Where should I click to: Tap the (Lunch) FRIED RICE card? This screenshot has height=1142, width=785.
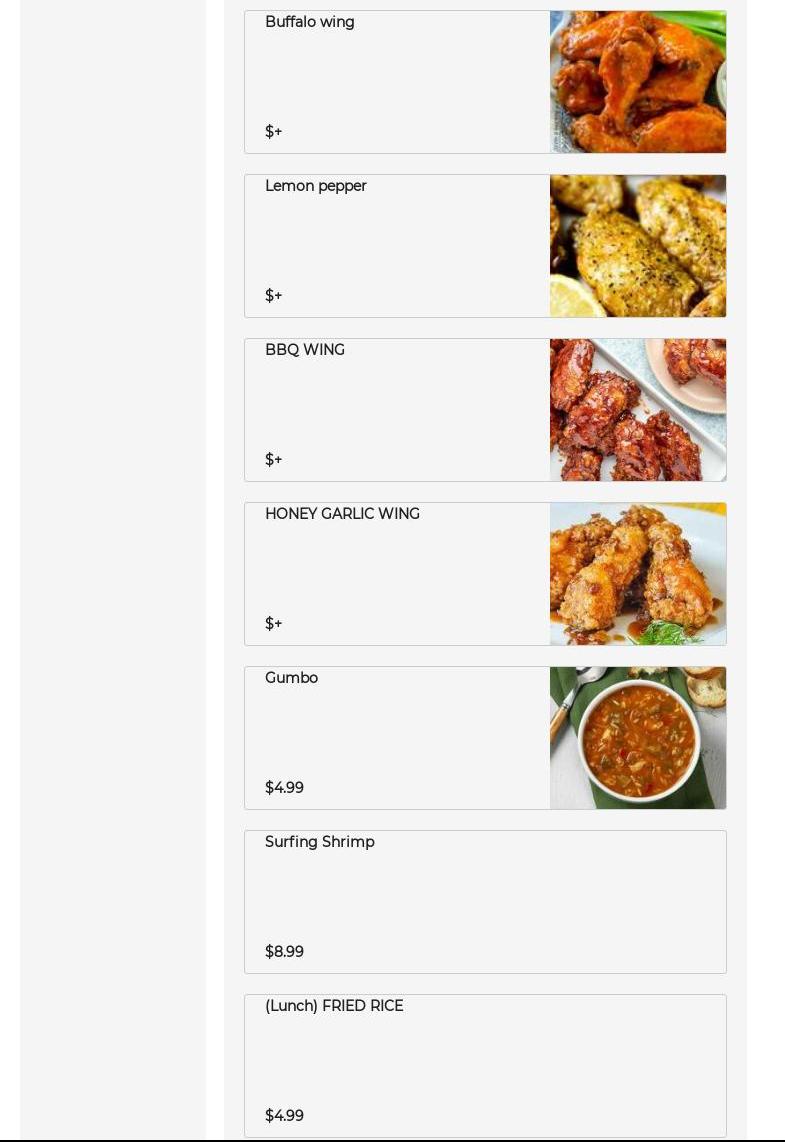tap(485, 1066)
